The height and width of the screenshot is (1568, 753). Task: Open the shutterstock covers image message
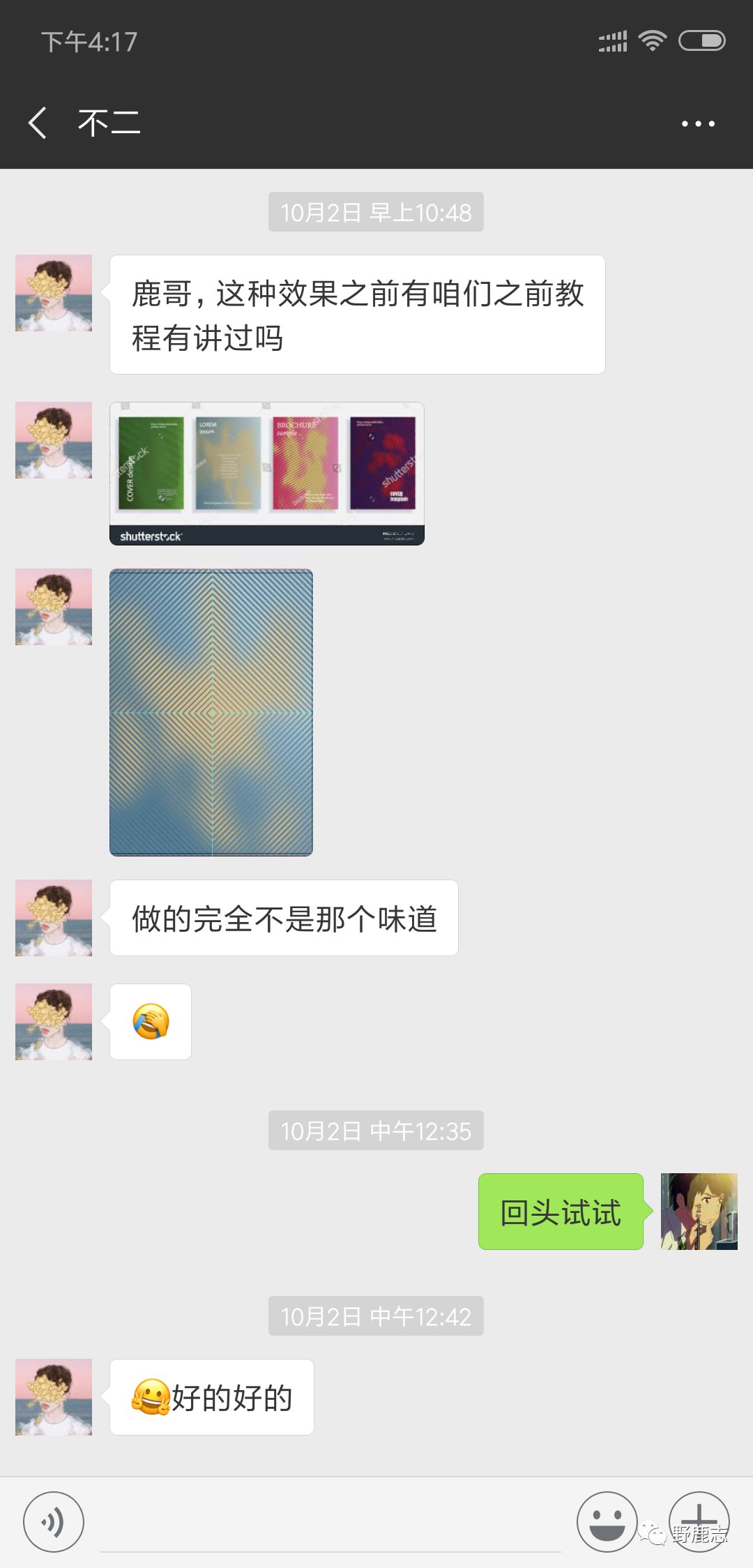click(x=267, y=474)
